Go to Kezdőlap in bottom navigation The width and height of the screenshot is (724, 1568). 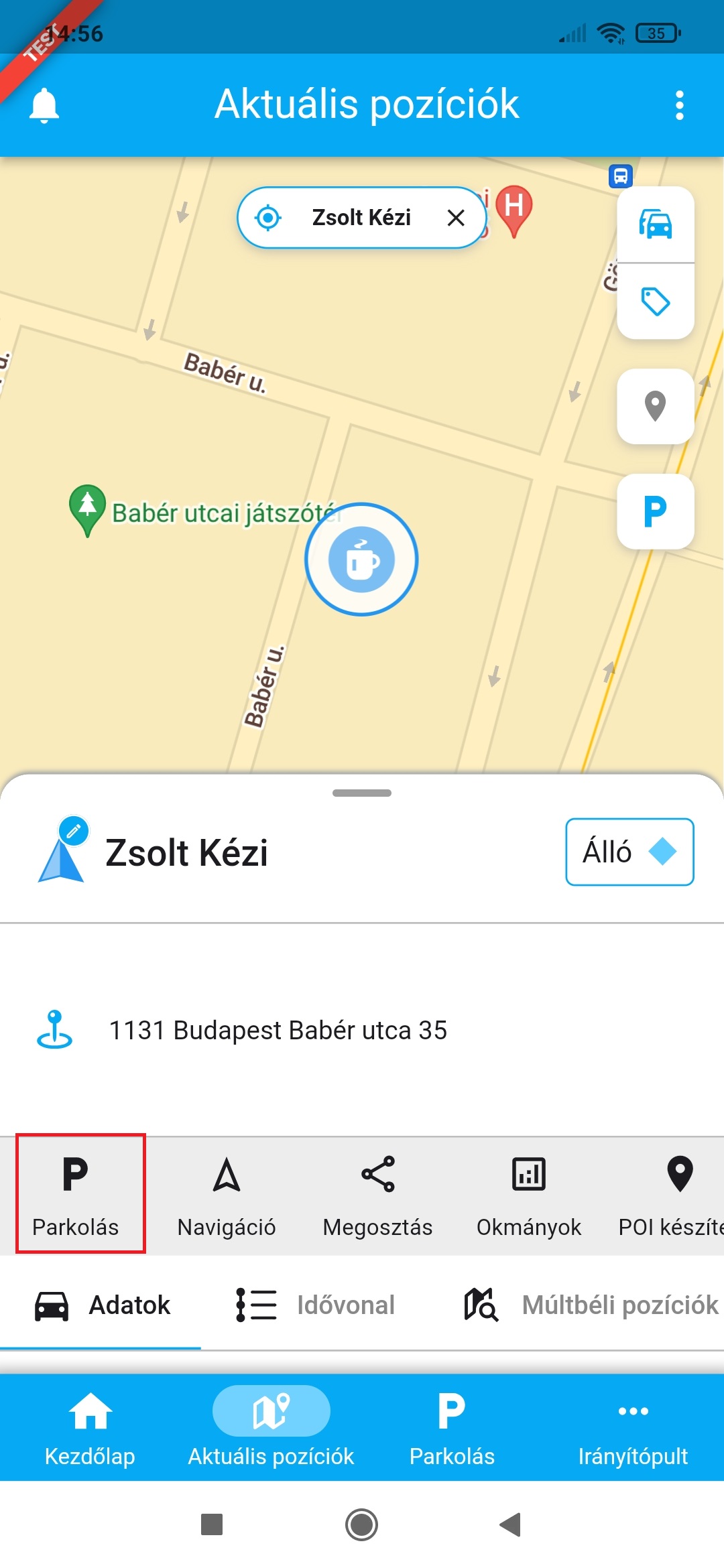click(90, 1427)
